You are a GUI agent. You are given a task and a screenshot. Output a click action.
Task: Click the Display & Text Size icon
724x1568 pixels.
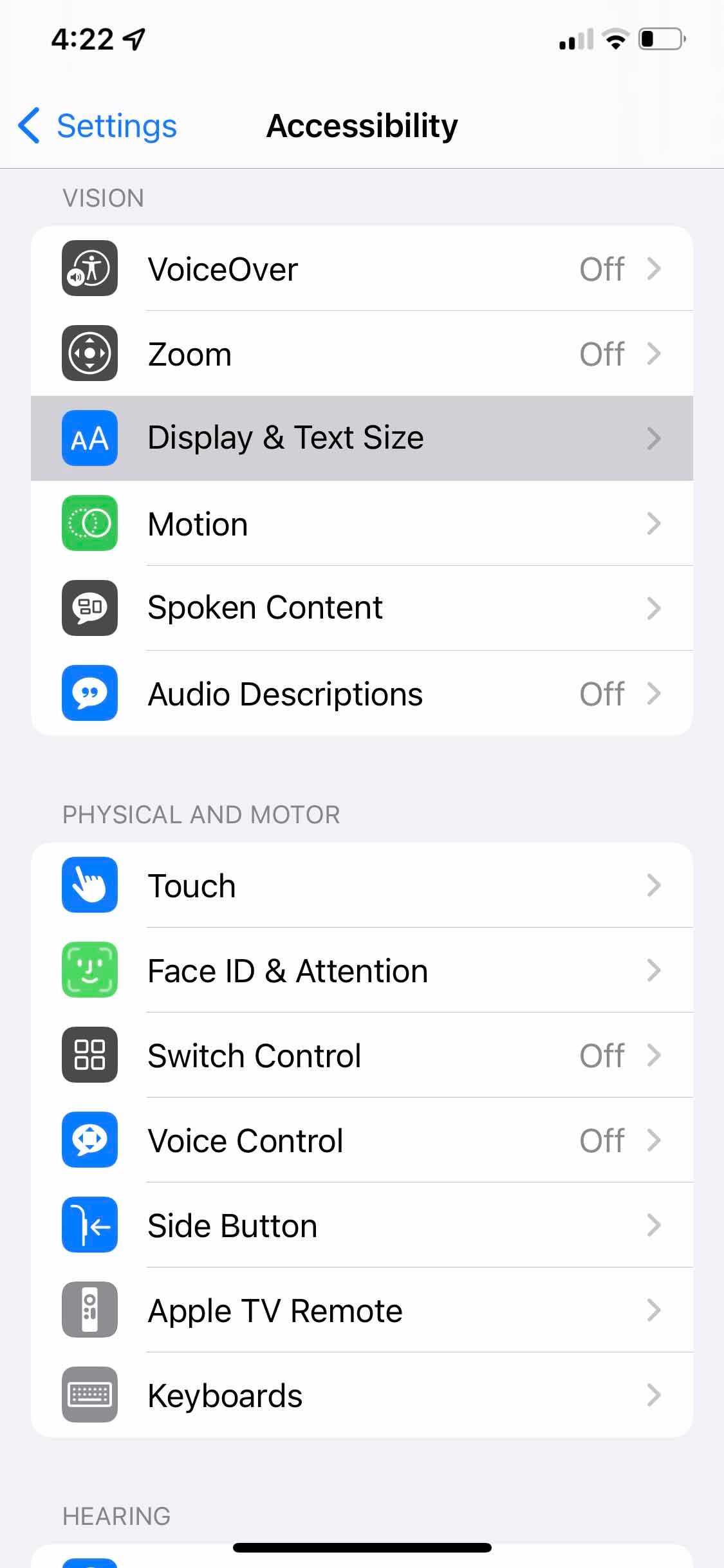(89, 438)
